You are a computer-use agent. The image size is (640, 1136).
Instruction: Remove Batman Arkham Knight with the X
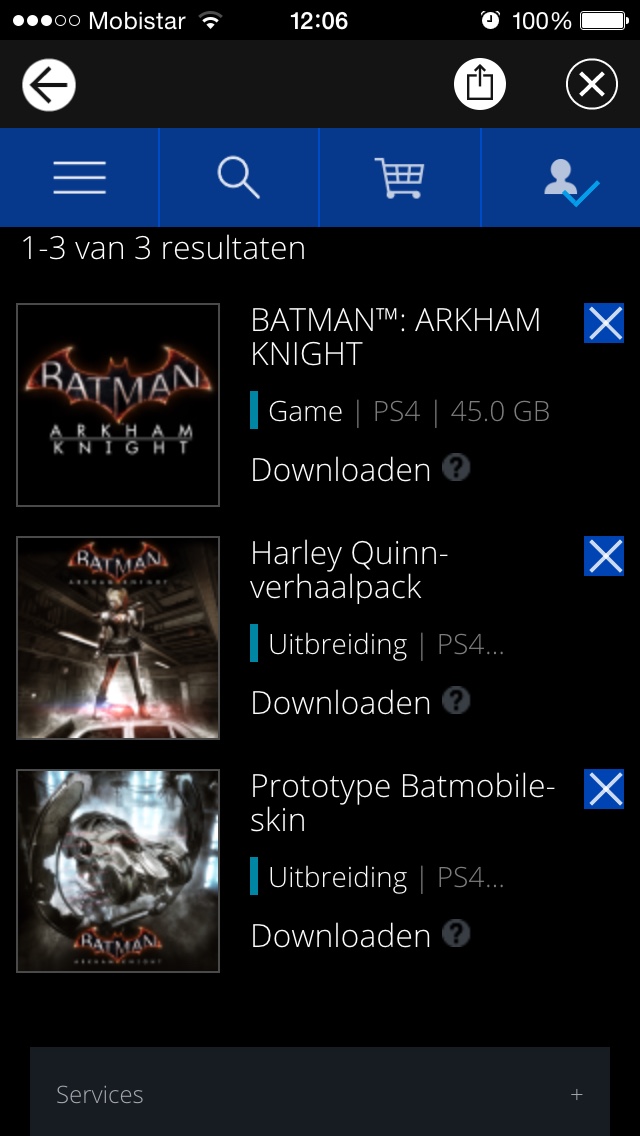[604, 323]
